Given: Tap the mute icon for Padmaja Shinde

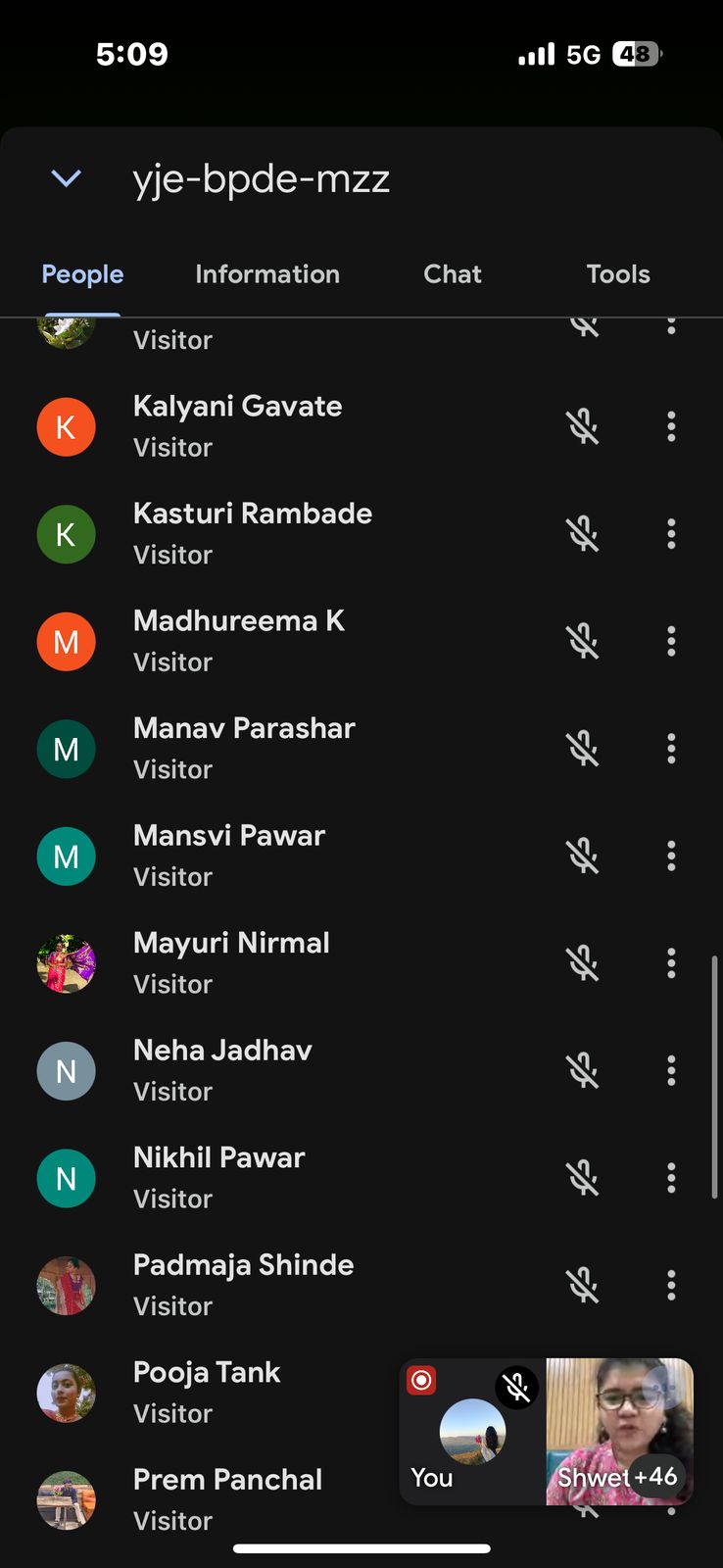Looking at the screenshot, I should coord(583,1285).
